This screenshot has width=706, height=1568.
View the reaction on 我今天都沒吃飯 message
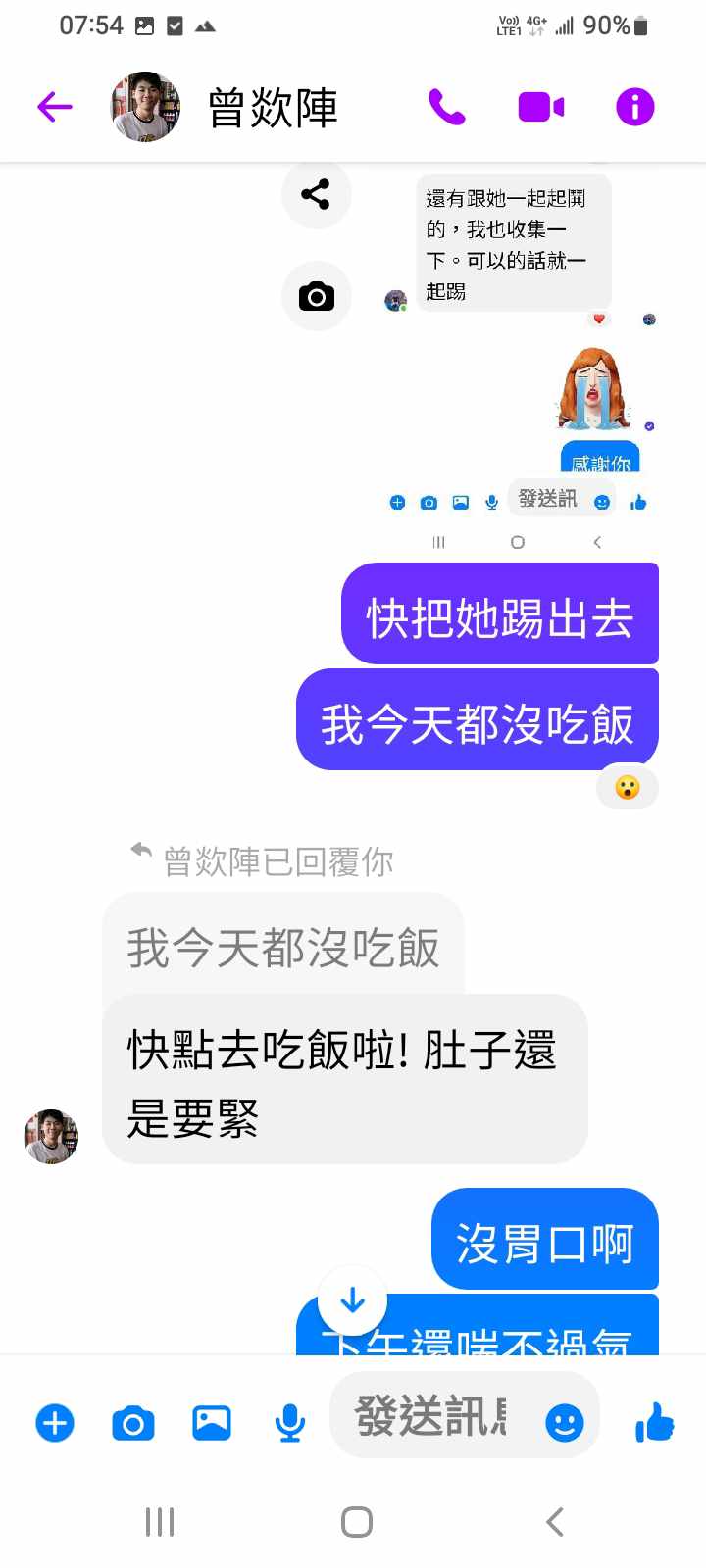pos(627,787)
